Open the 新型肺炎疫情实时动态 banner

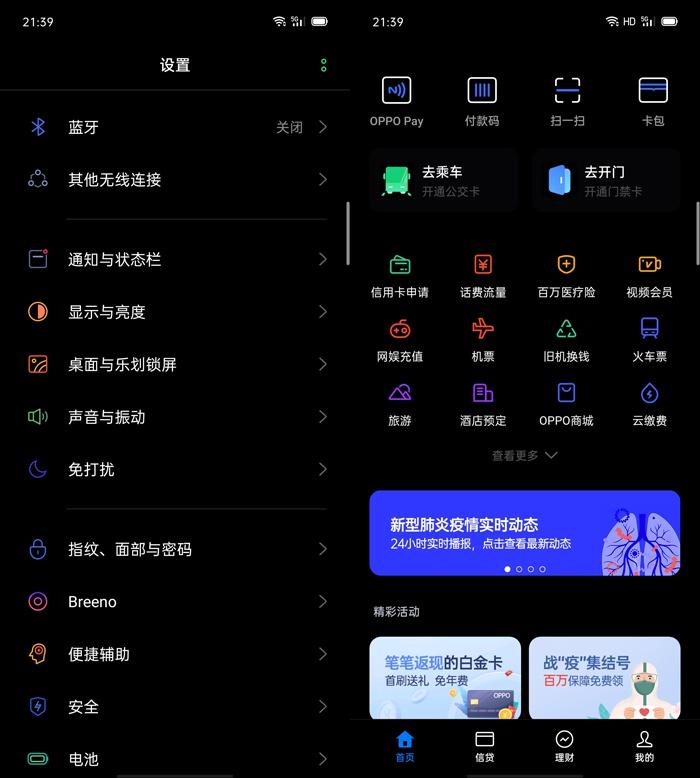[x=524, y=533]
